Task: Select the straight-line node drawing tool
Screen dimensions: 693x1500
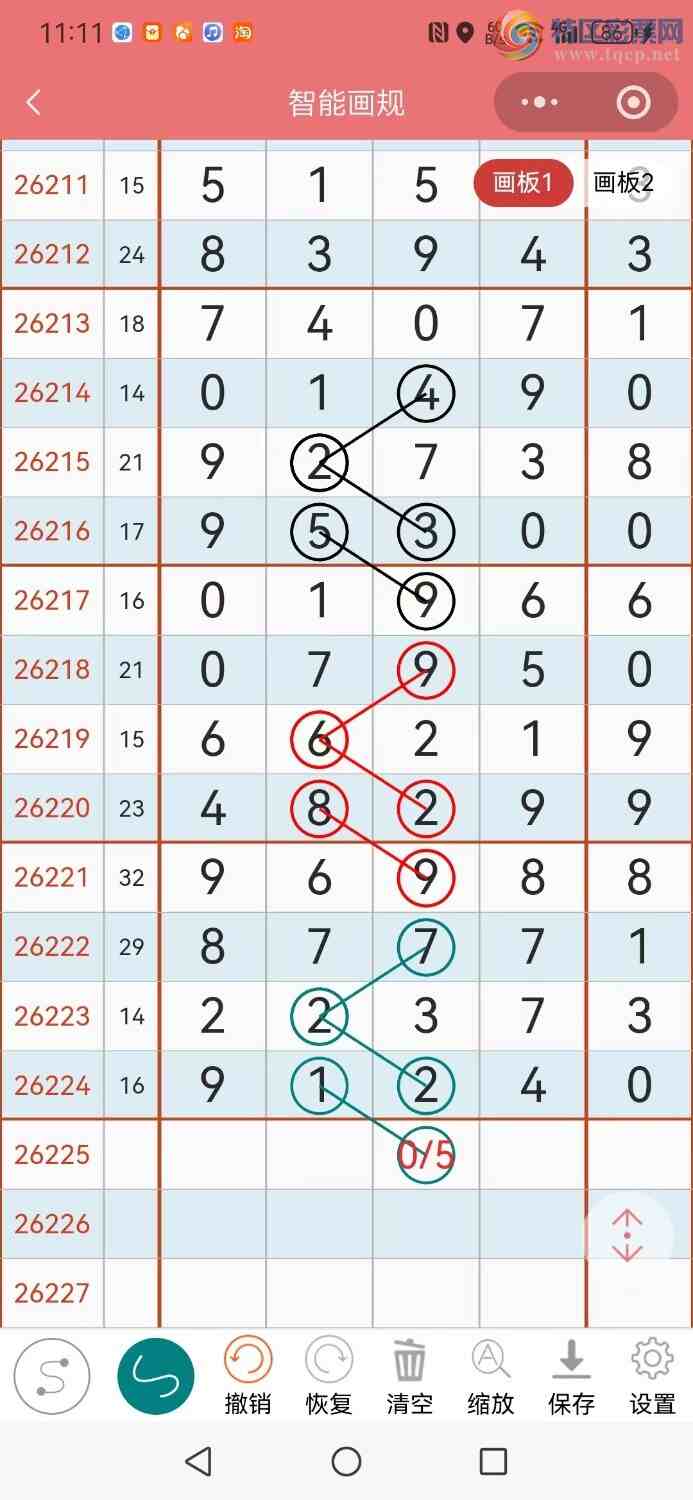Action: click(51, 1376)
